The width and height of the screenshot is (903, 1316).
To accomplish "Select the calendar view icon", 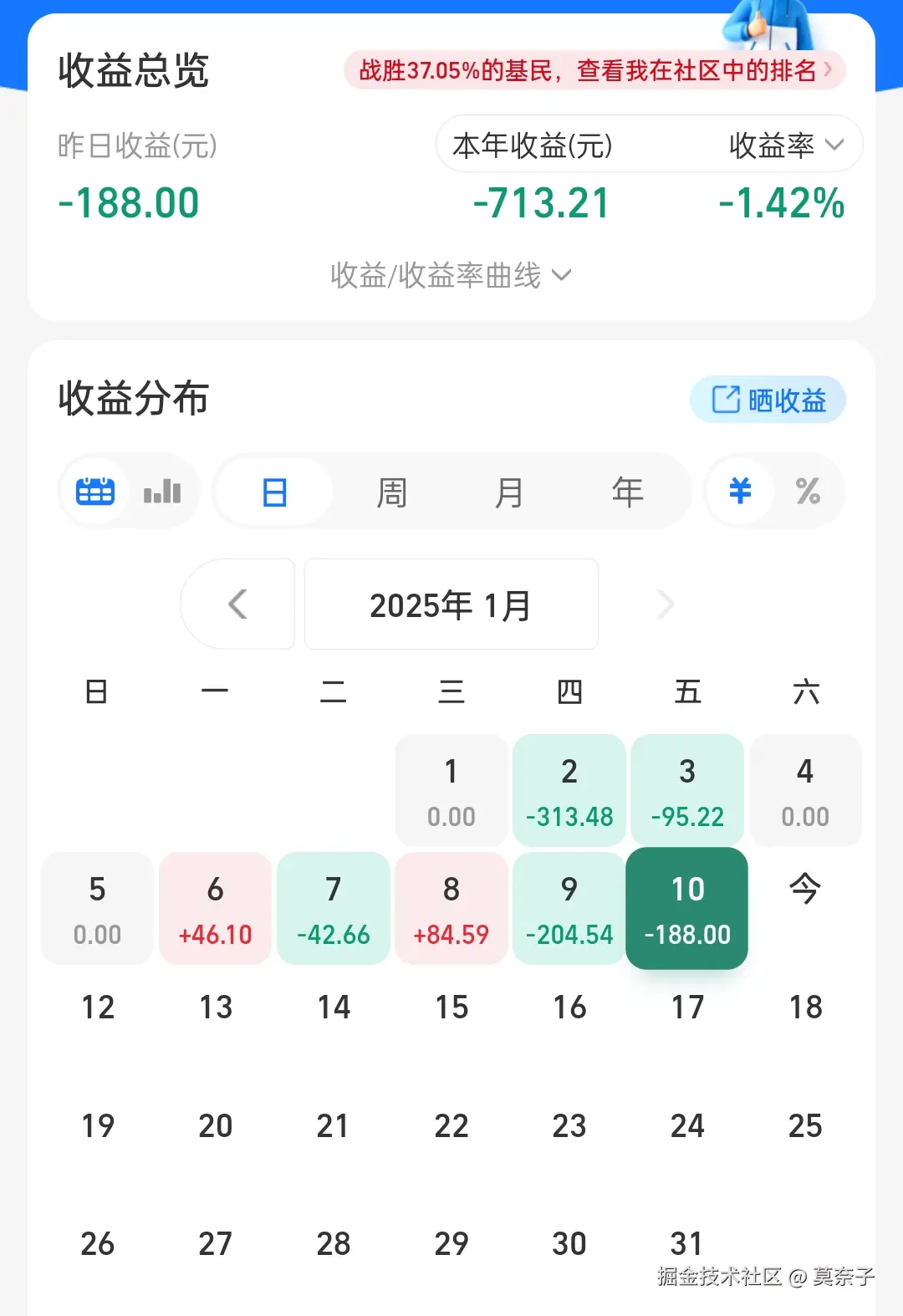I will click(x=94, y=492).
